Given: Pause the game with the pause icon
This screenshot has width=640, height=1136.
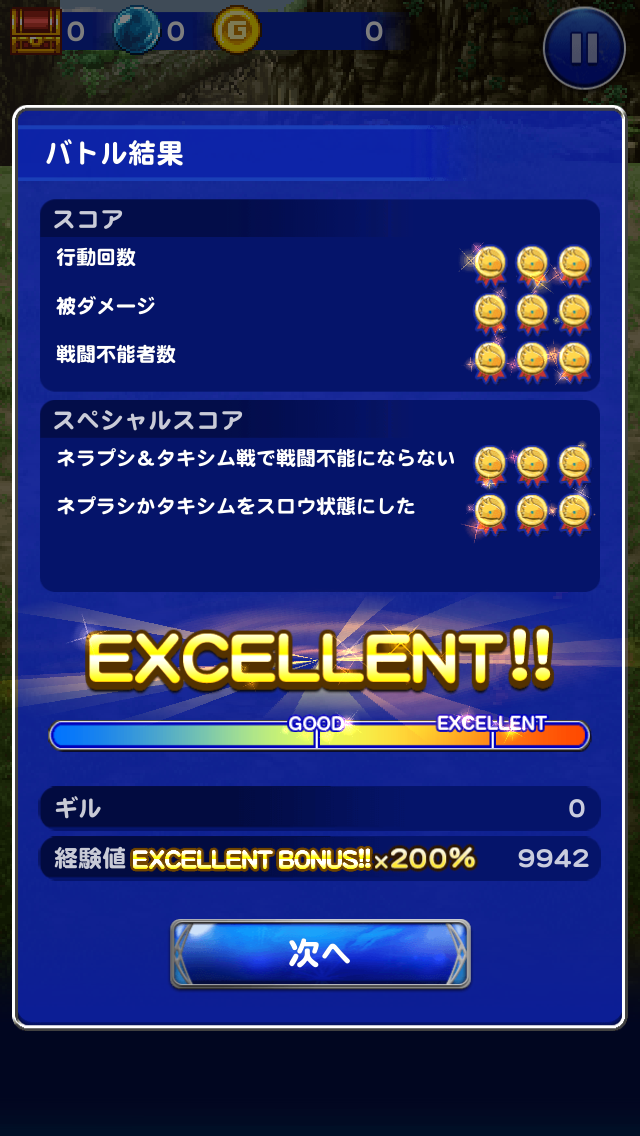Looking at the screenshot, I should coord(584,47).
